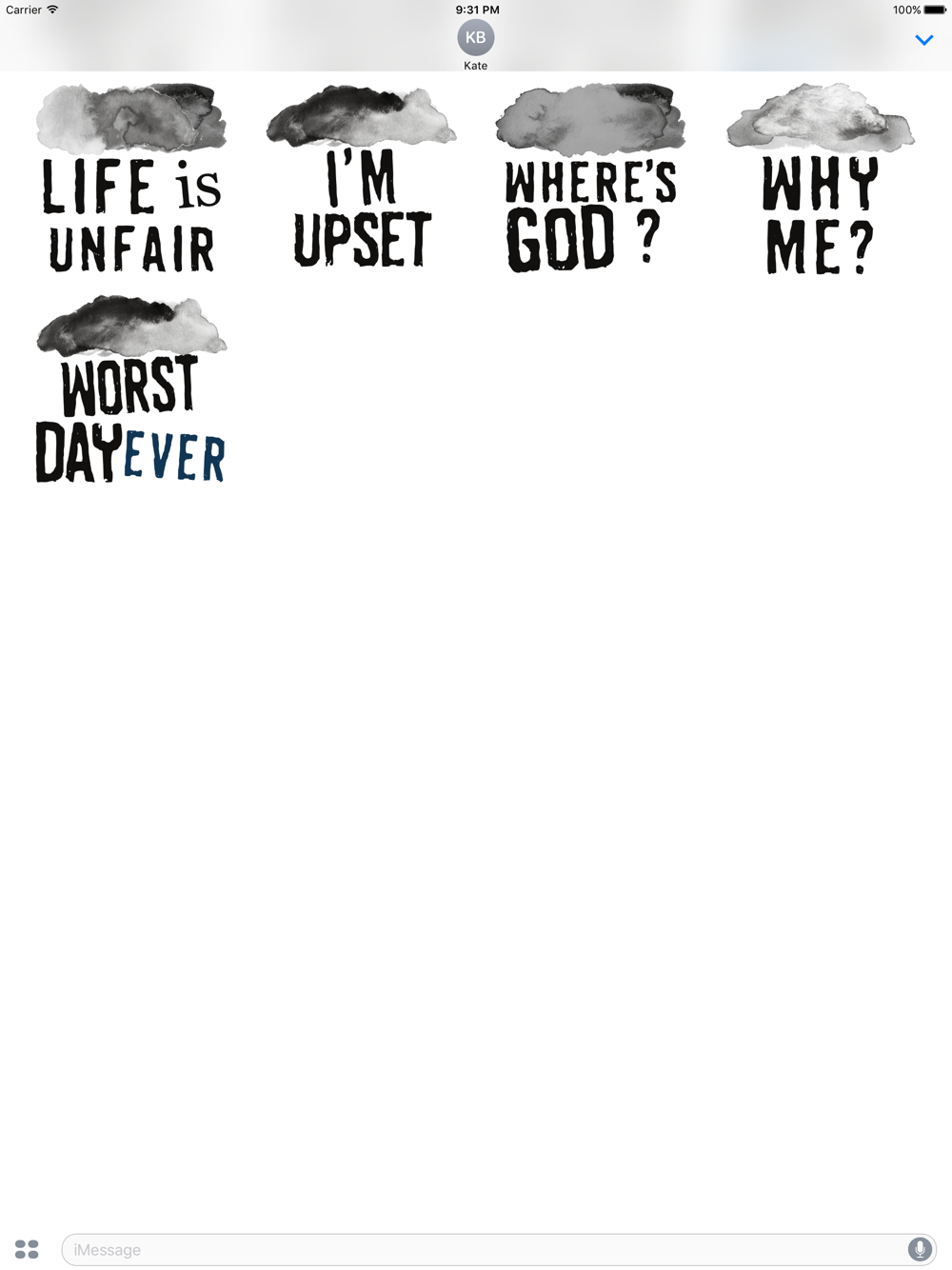Send the "Worst Day Ever" sticker

(x=131, y=390)
